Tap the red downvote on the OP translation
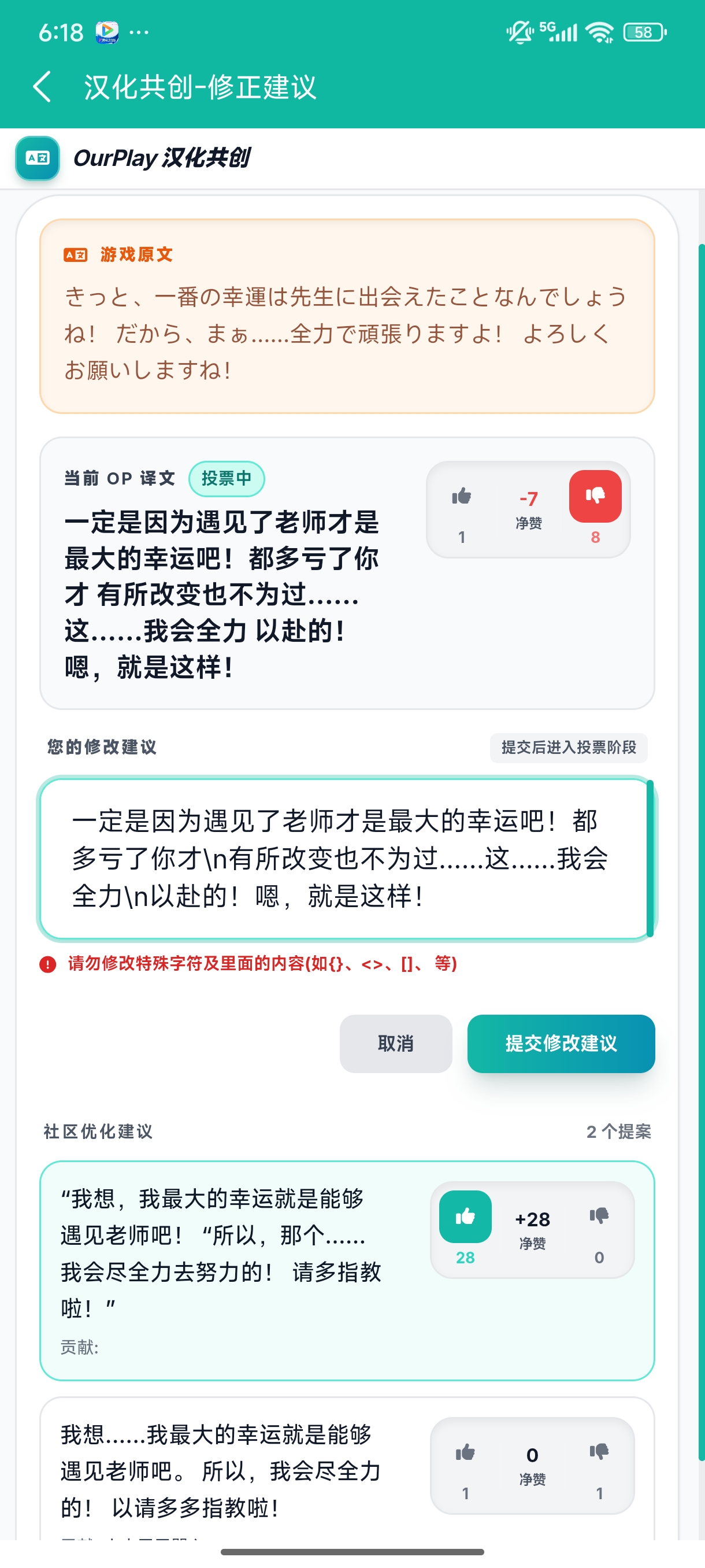 [x=595, y=497]
